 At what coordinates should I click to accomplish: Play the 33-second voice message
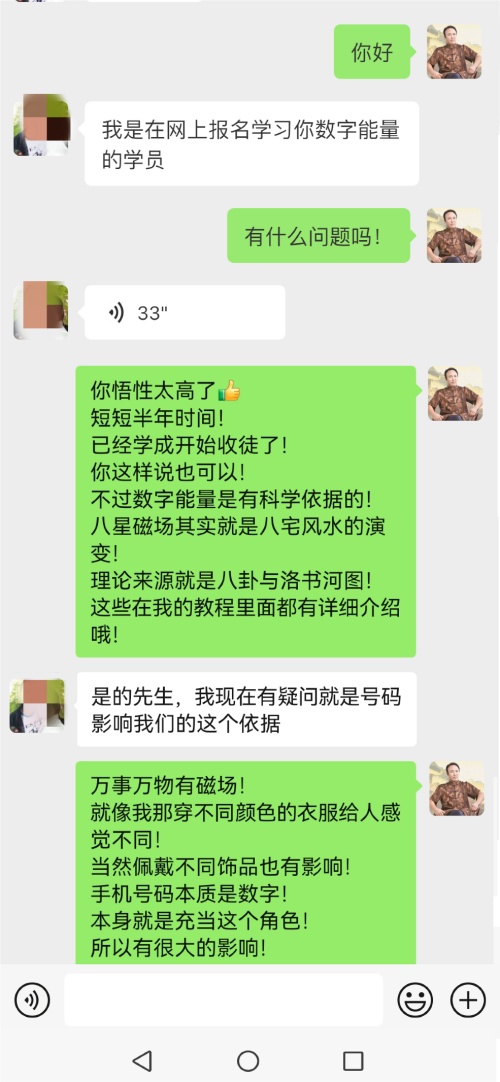tap(184, 313)
